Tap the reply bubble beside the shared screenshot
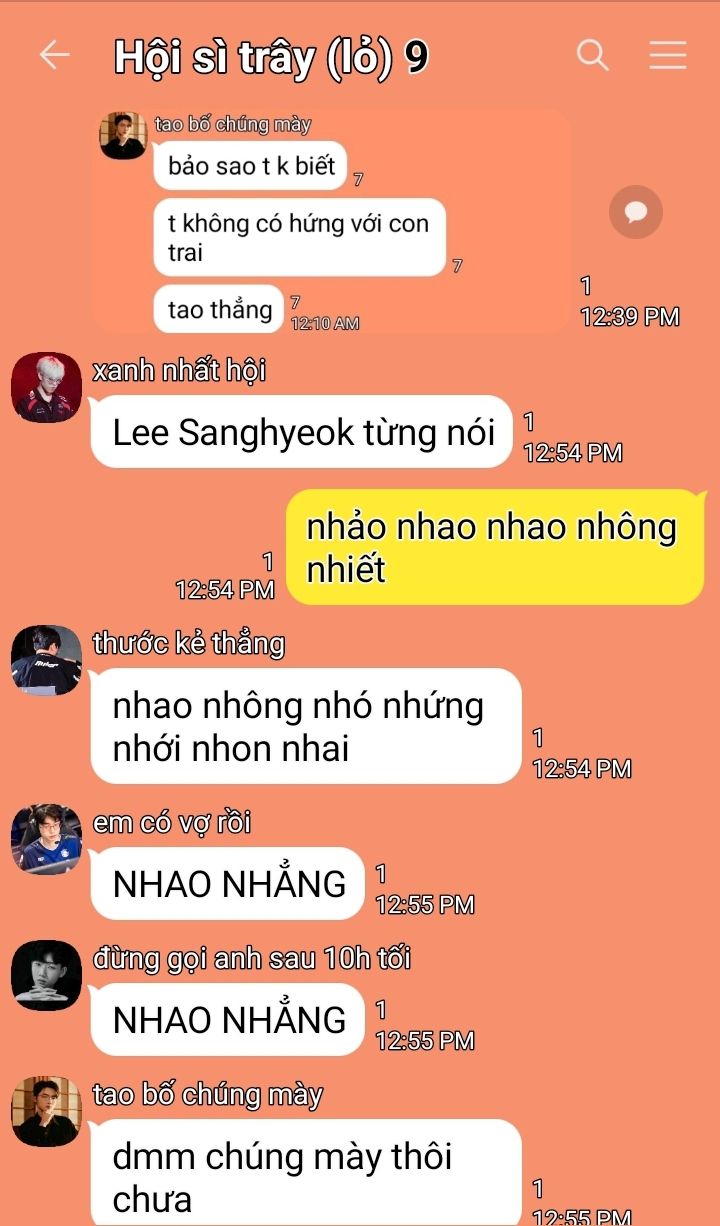 [x=636, y=212]
